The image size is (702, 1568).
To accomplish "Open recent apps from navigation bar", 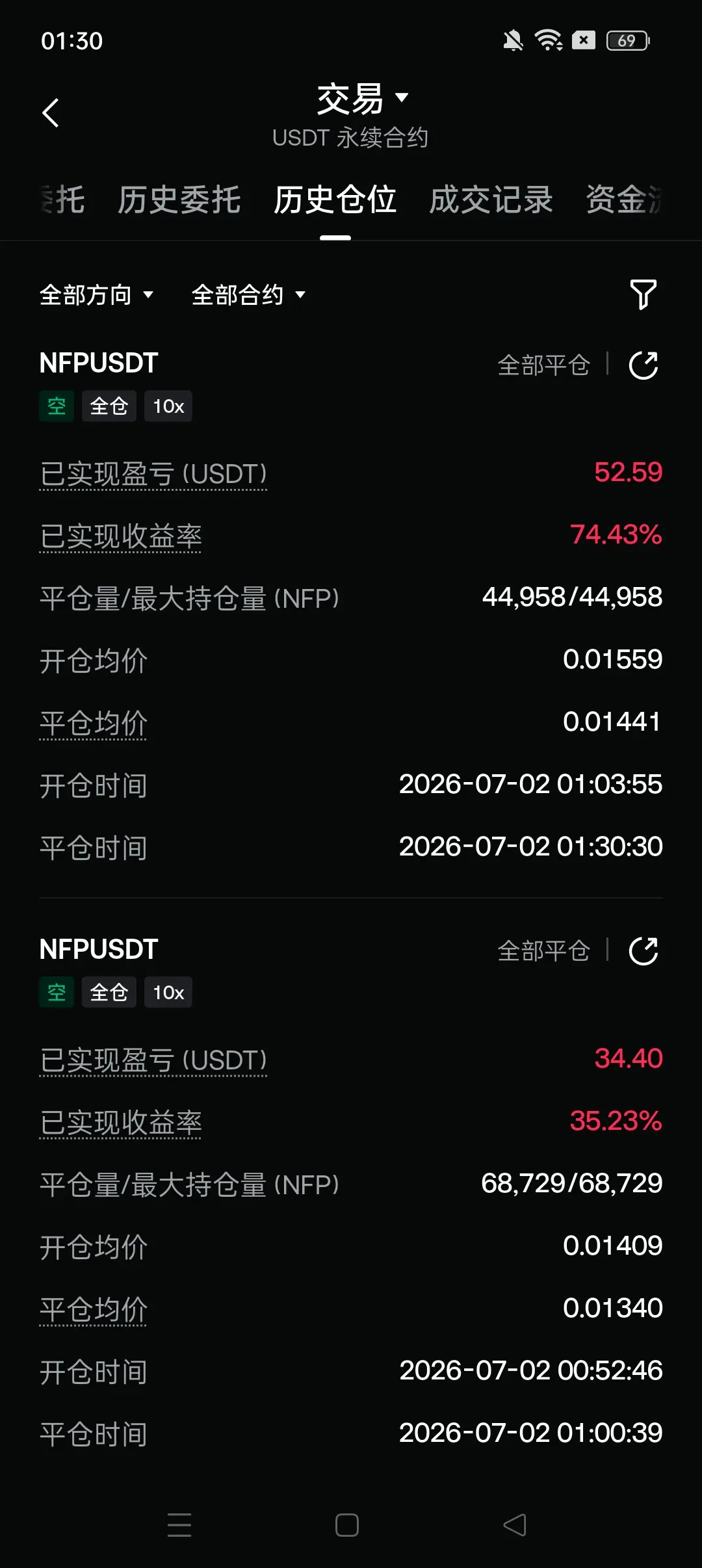I will 179,1525.
